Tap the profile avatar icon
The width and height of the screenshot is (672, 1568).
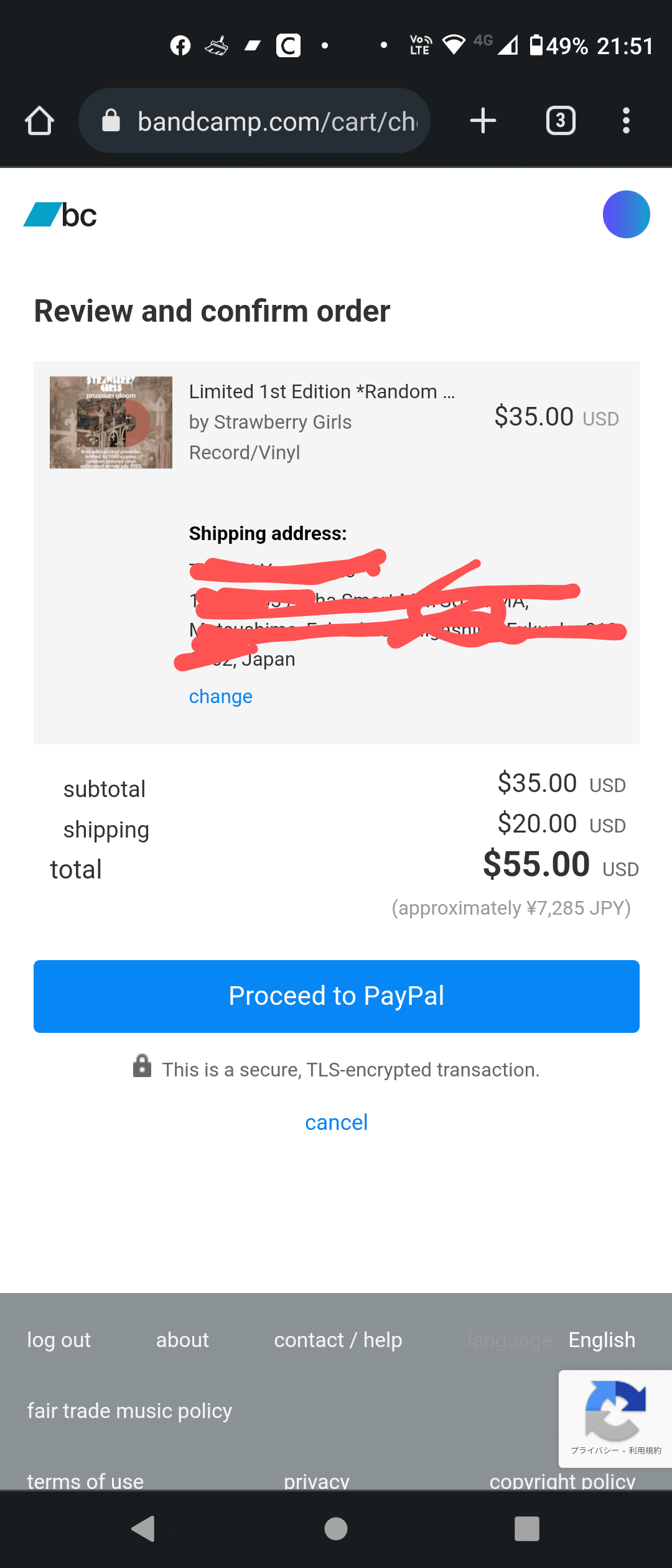coord(625,214)
